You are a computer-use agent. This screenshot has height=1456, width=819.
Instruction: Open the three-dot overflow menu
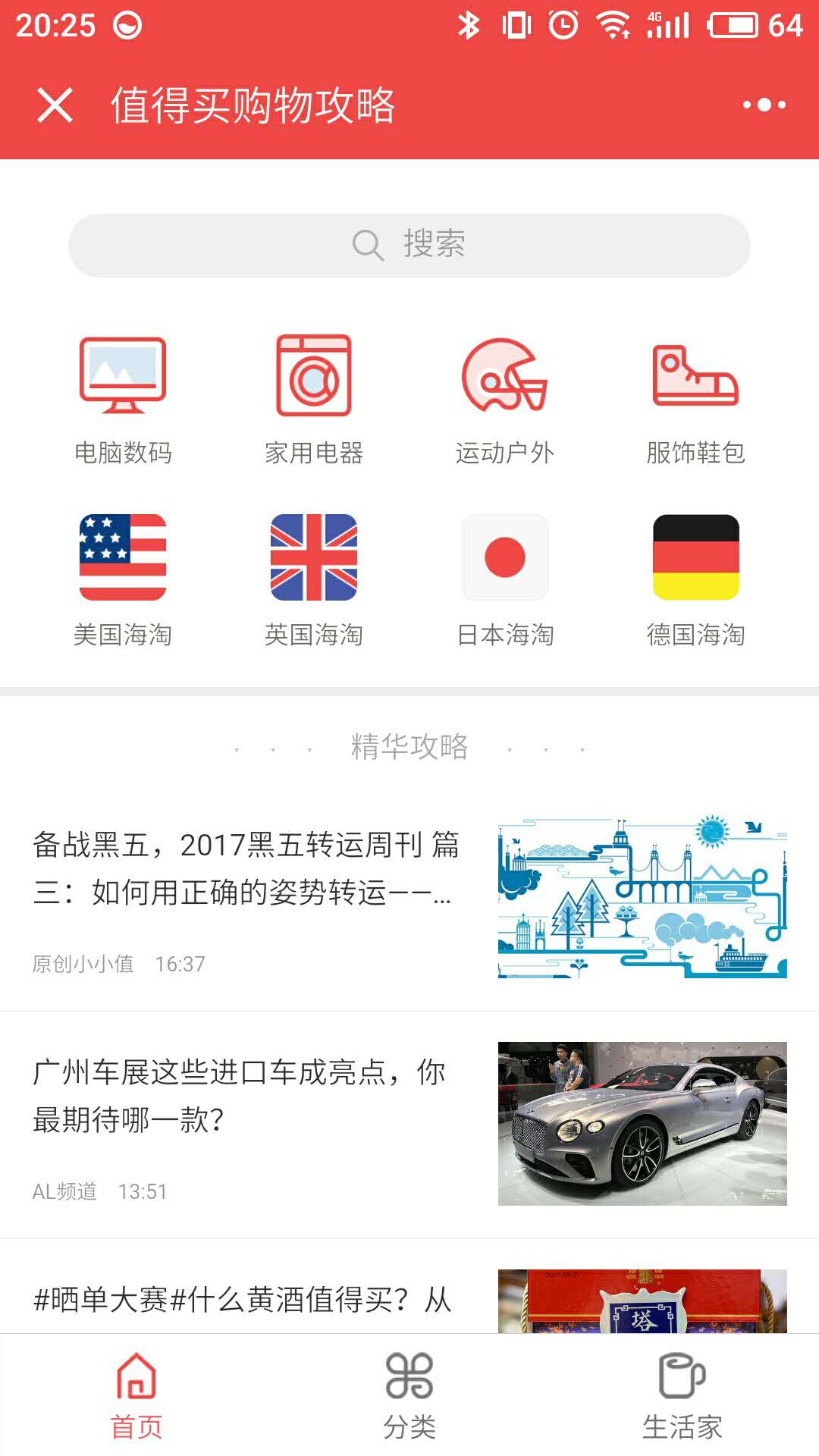(x=764, y=105)
